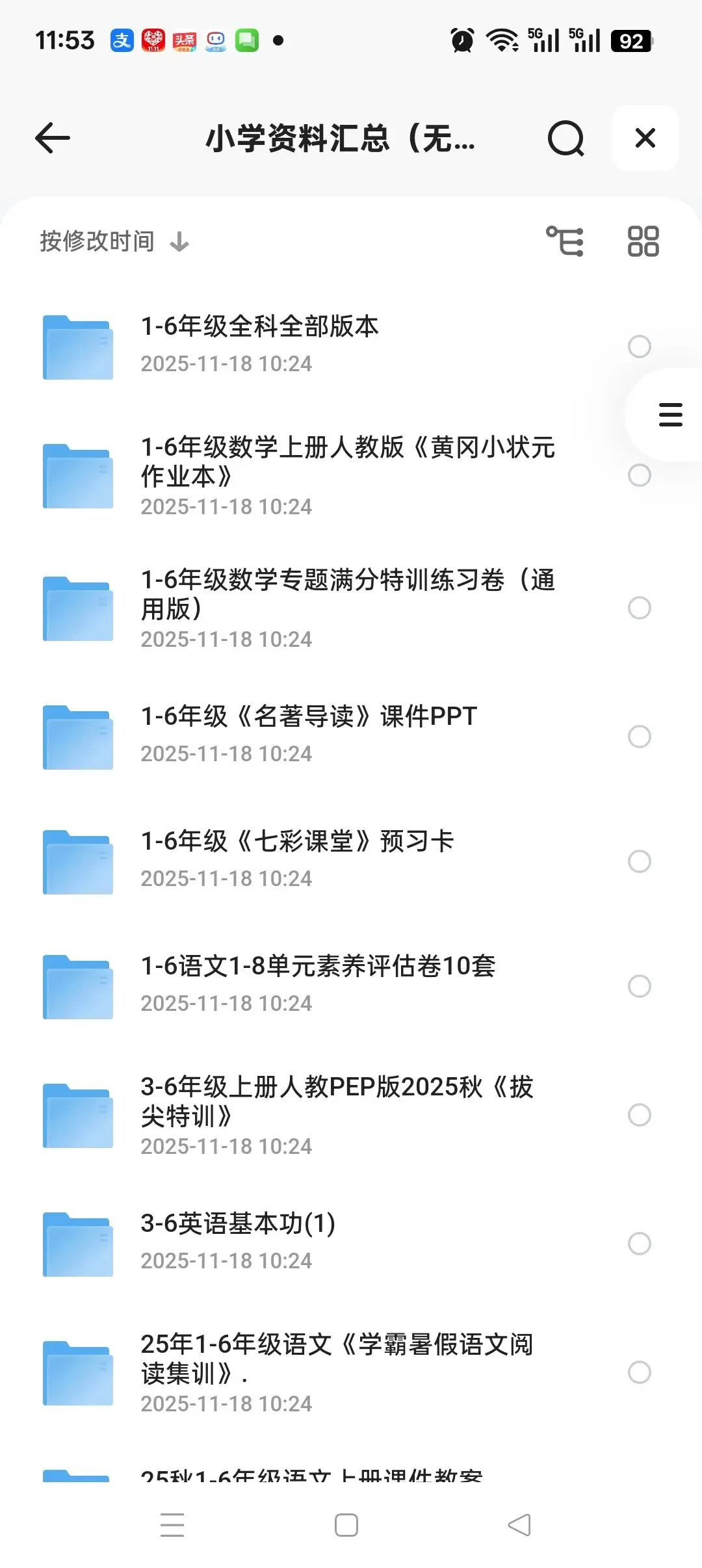Tap the system home button
This screenshot has height=1568, width=702.
coord(346,1525)
